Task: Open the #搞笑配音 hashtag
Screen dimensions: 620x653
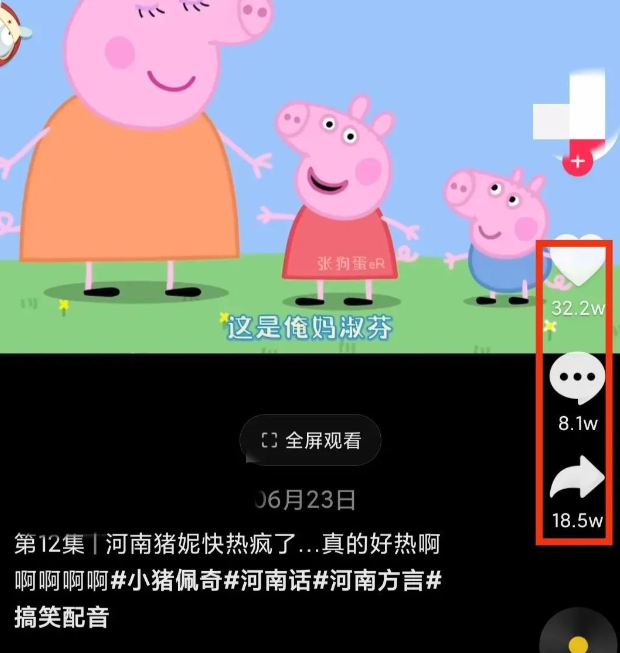Action: (61, 616)
